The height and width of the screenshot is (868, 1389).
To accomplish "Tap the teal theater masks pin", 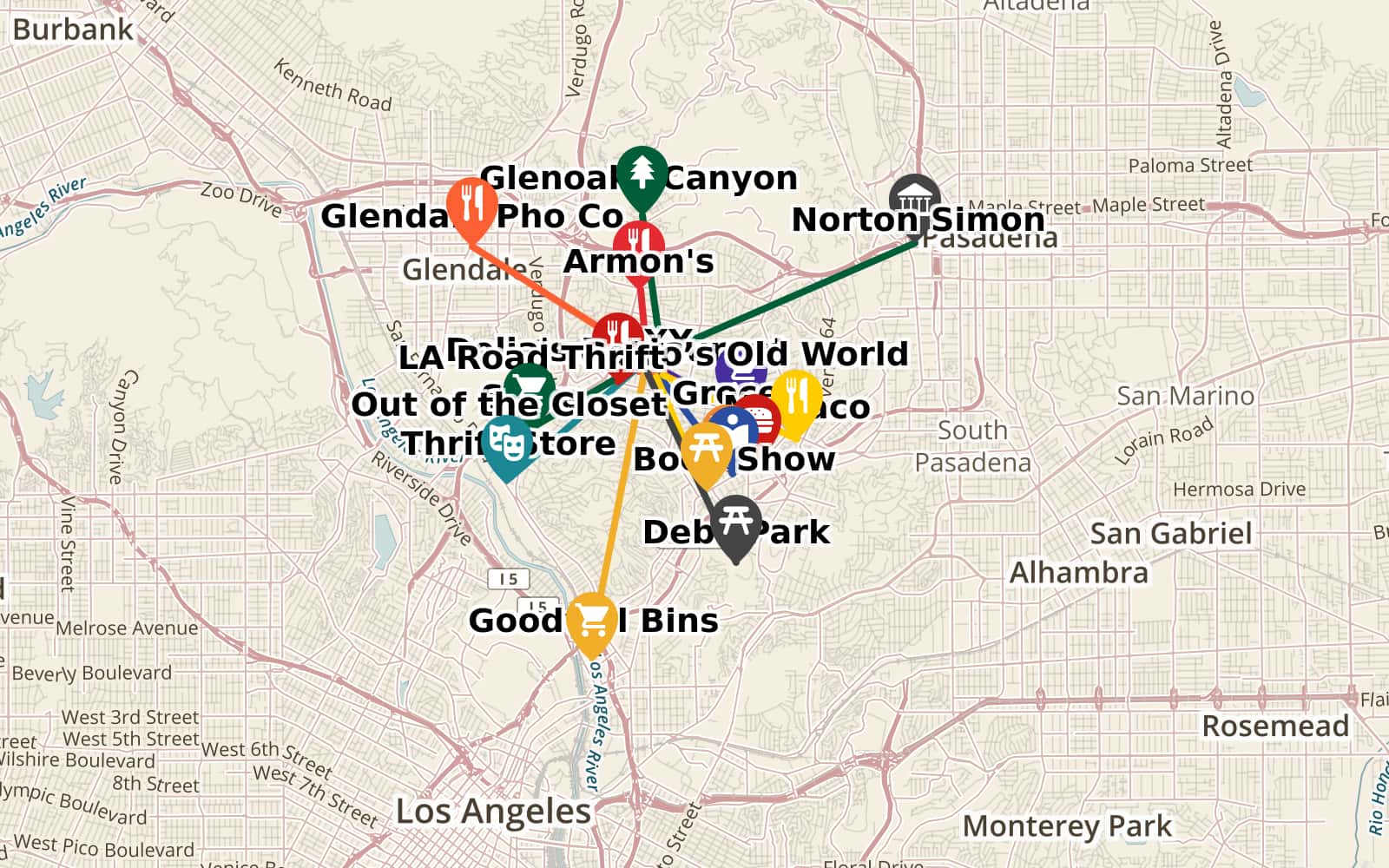I will [506, 443].
